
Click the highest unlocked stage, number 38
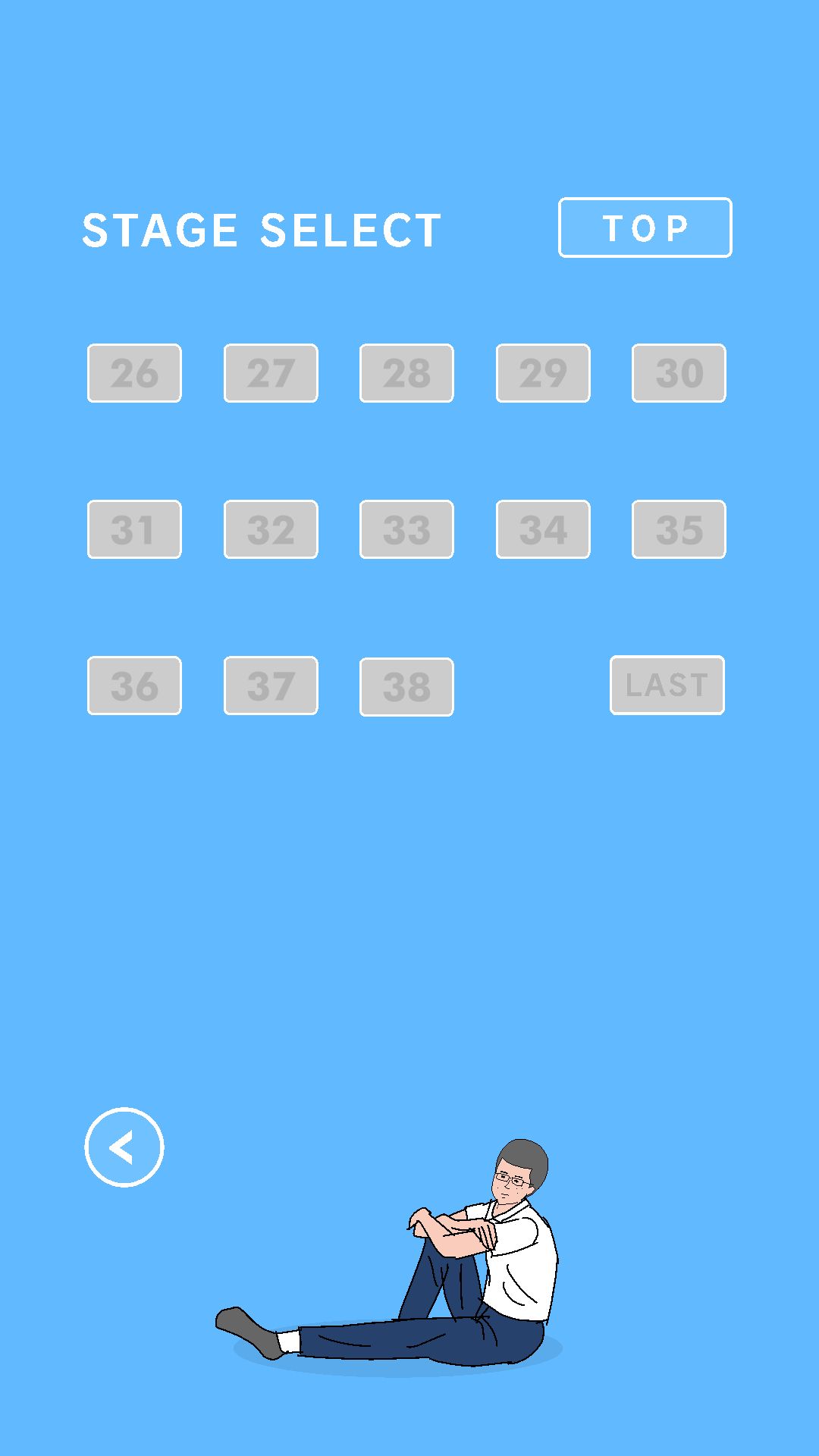(406, 686)
